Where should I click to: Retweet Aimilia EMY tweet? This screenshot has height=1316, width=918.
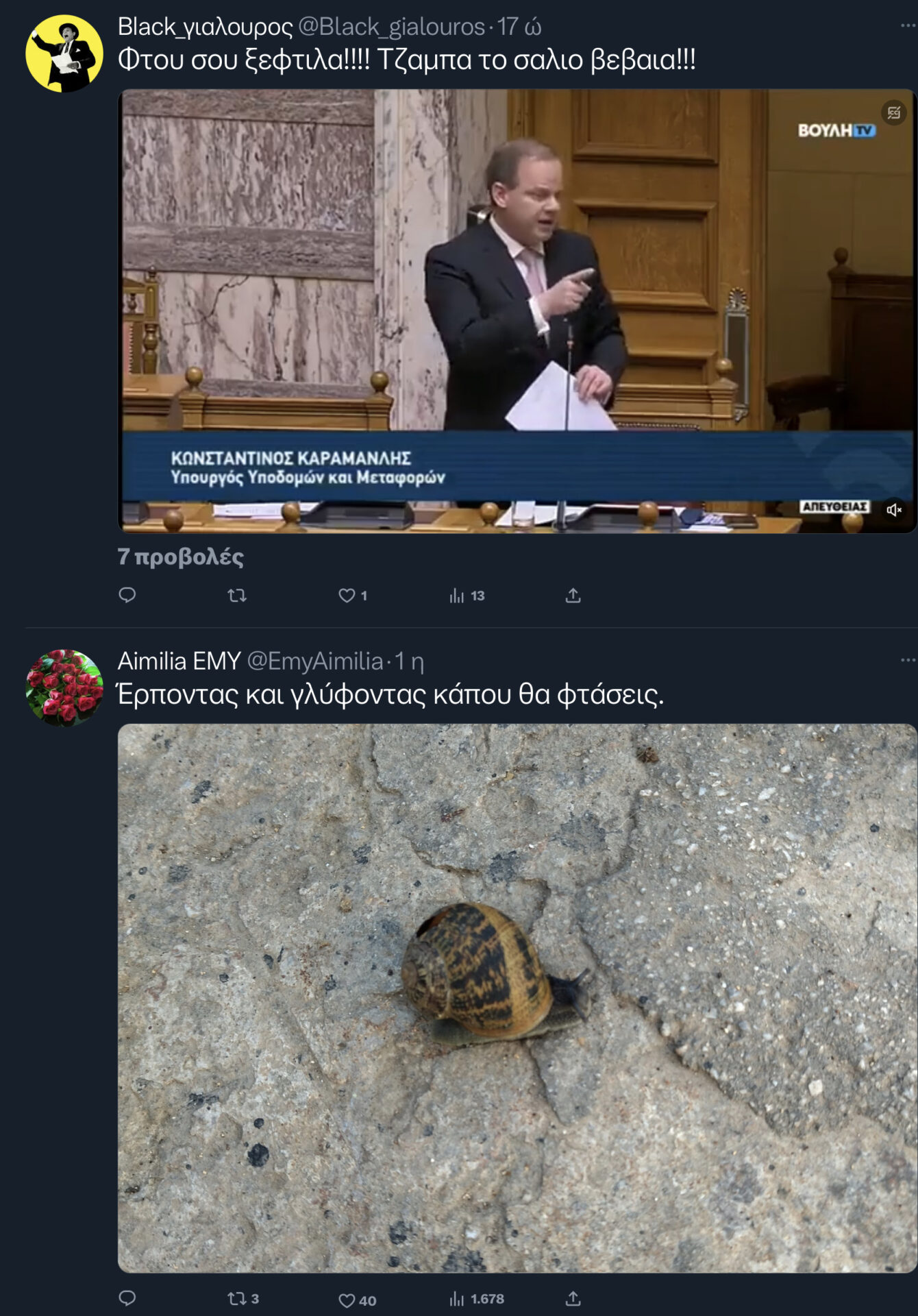click(237, 1298)
